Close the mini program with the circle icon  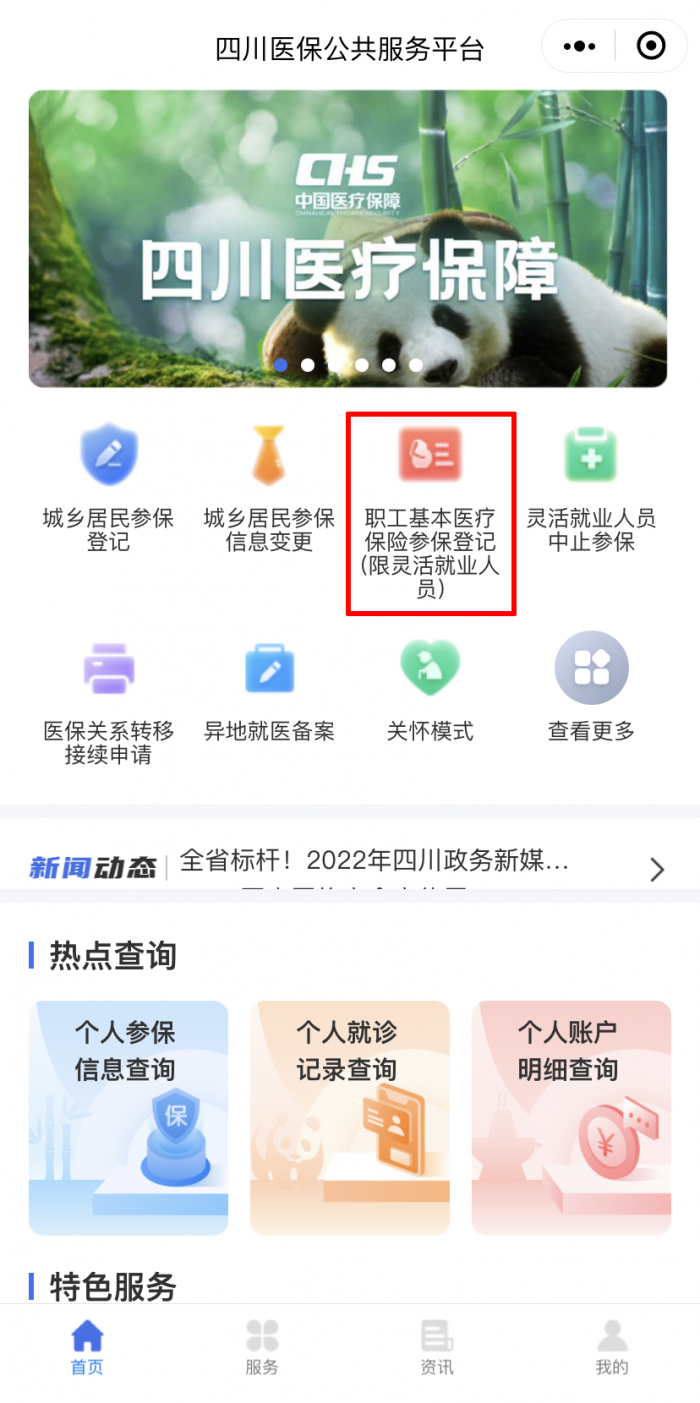coord(651,46)
